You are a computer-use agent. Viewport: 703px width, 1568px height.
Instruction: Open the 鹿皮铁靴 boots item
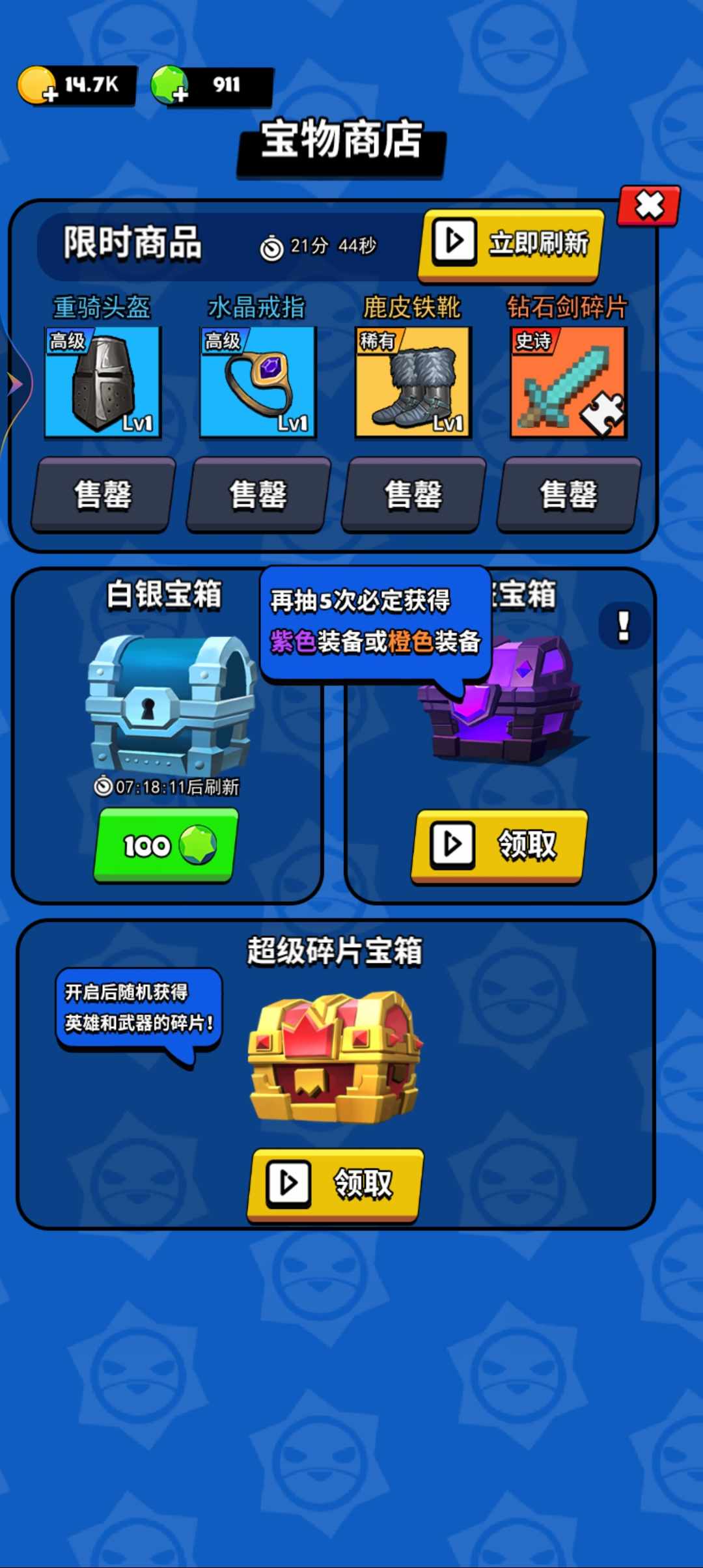pos(413,382)
